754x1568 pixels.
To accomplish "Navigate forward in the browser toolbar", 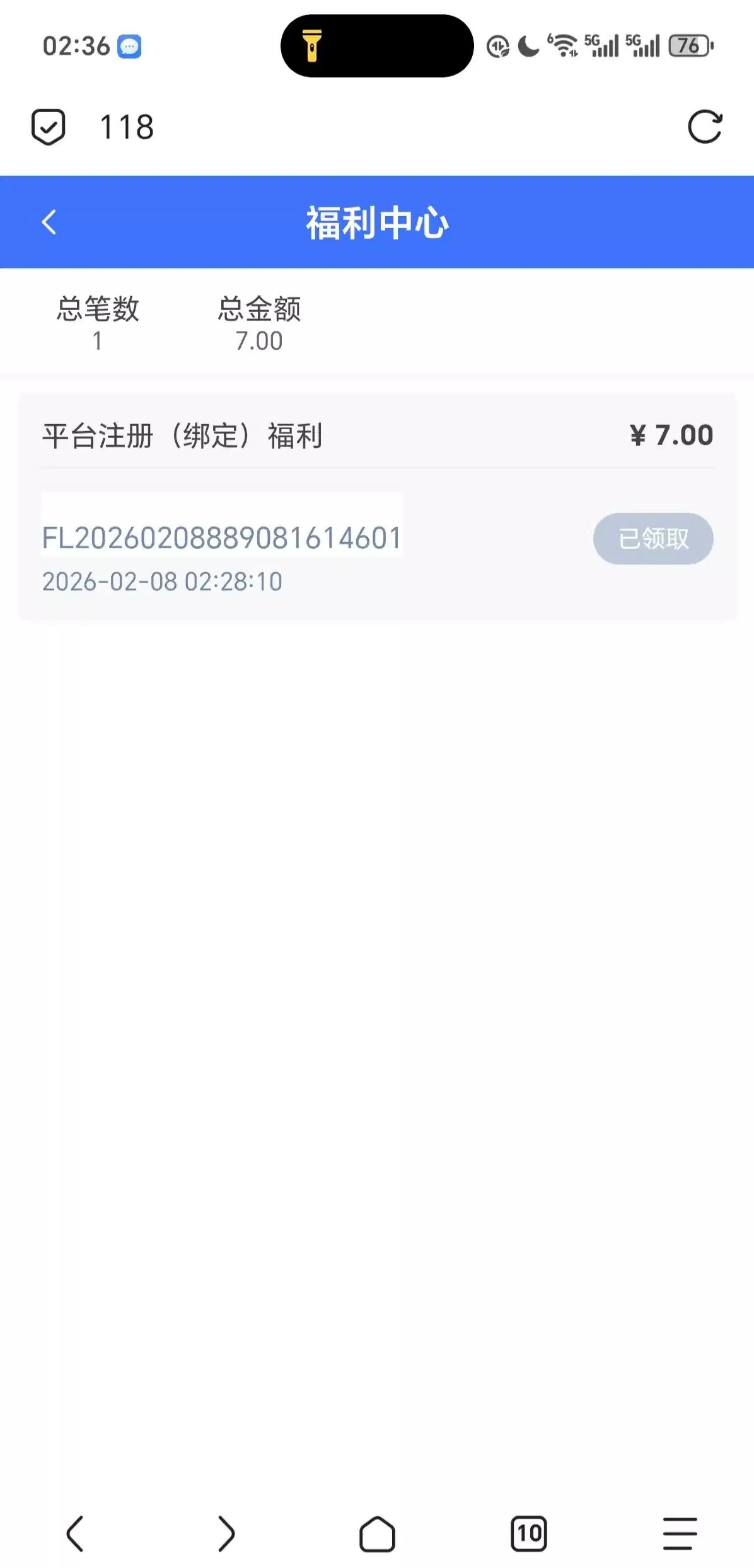I will [x=226, y=1533].
